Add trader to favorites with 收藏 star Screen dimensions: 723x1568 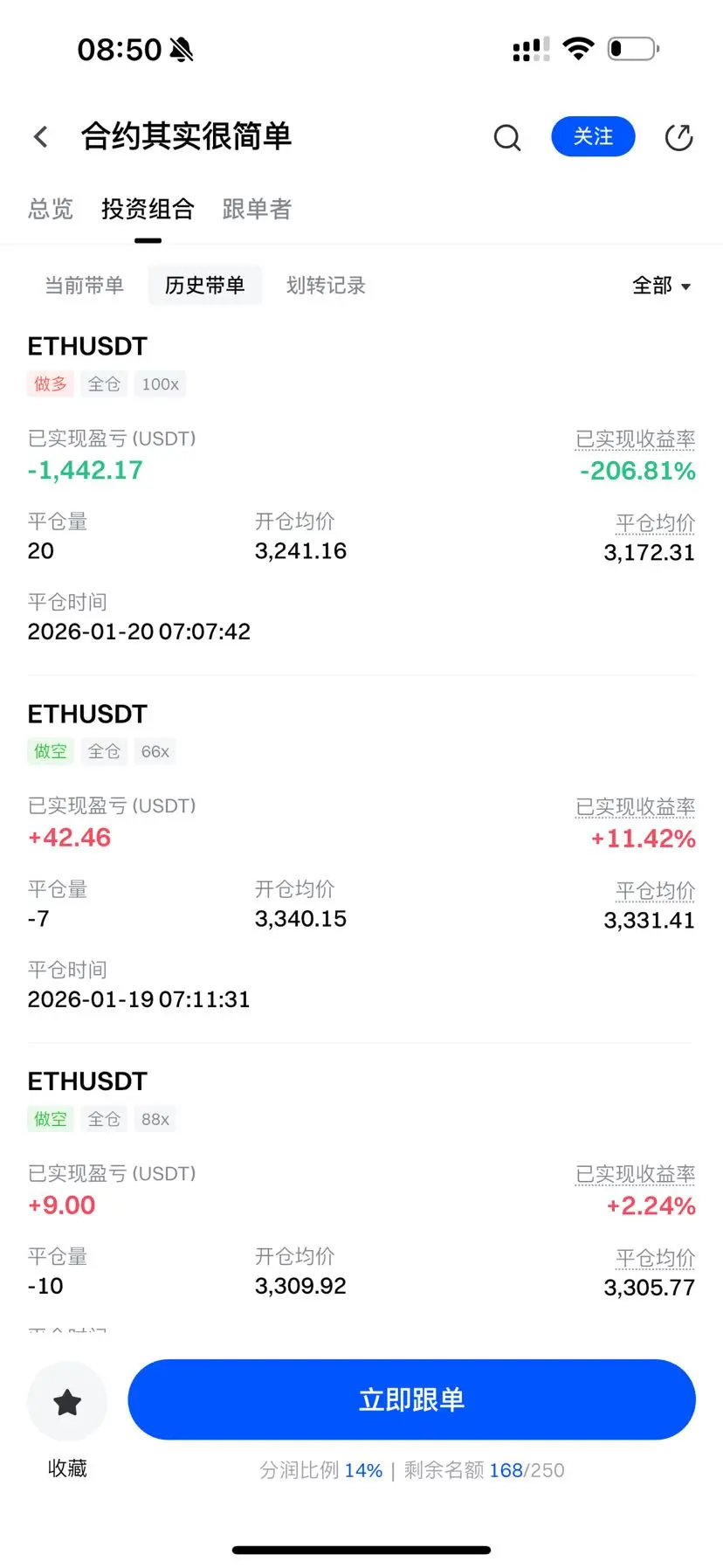click(67, 1402)
